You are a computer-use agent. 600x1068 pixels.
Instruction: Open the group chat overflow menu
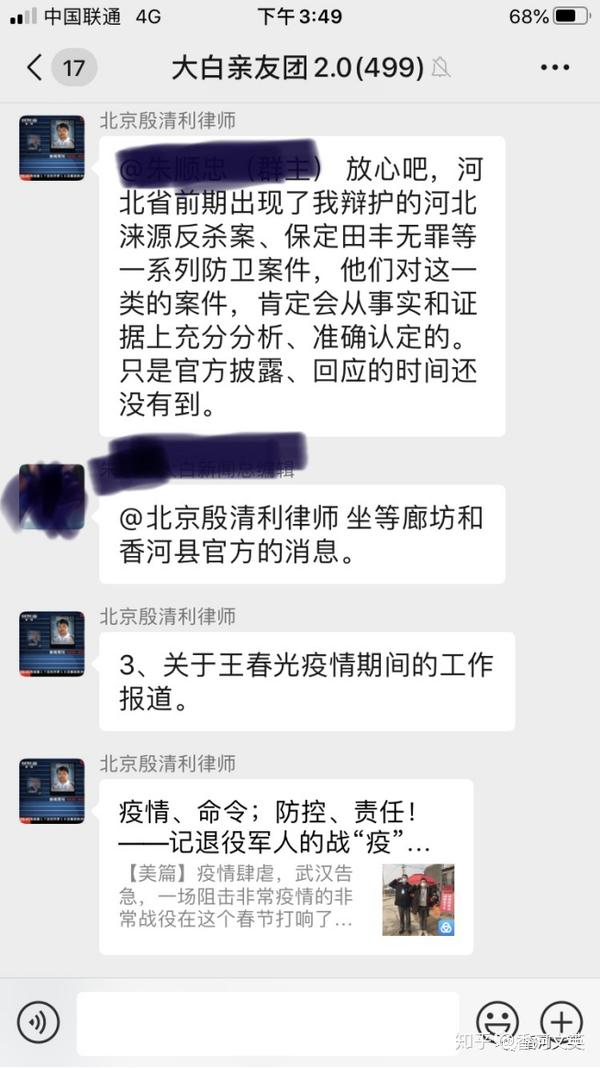554,68
